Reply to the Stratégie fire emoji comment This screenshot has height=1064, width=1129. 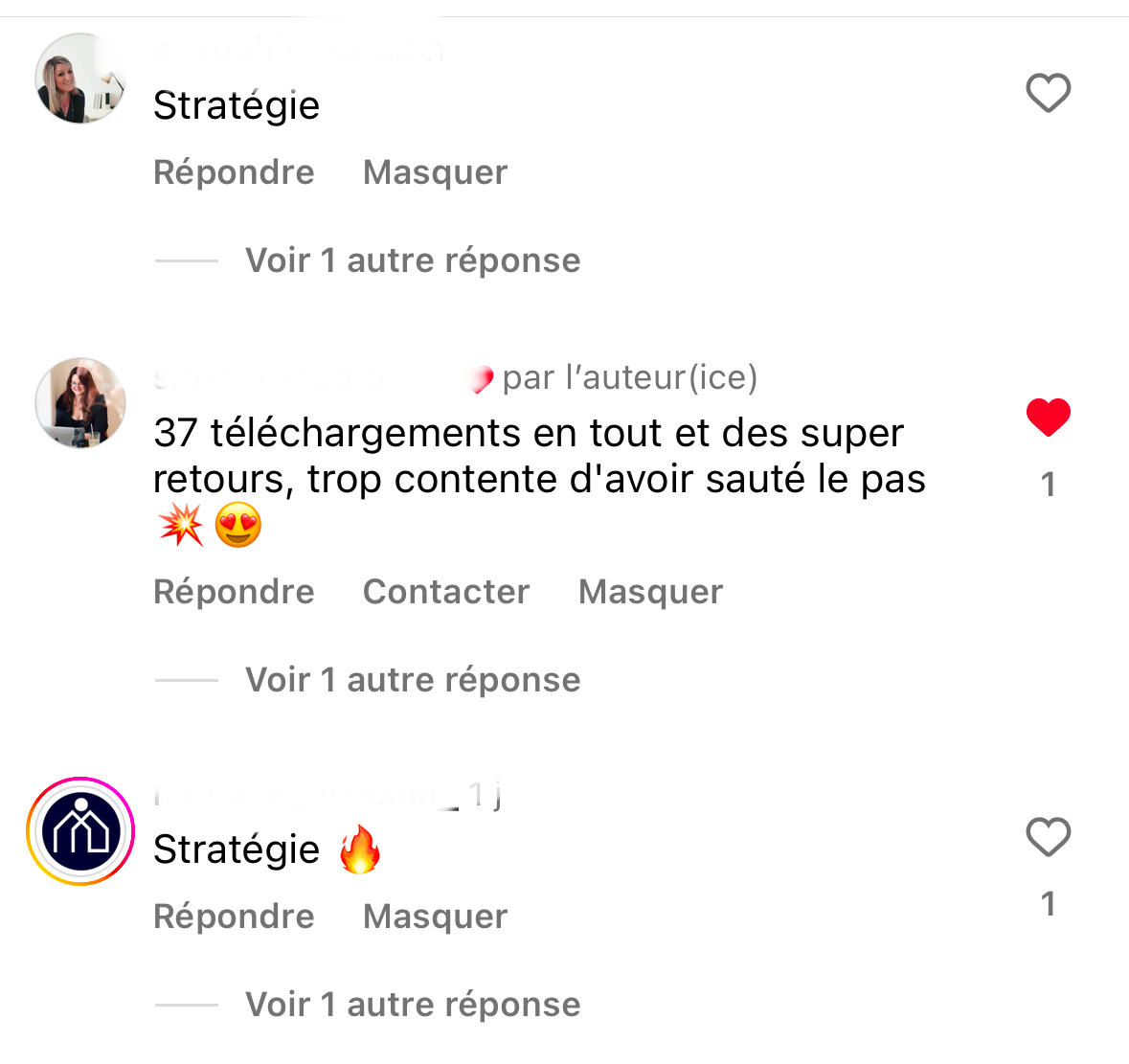point(234,917)
